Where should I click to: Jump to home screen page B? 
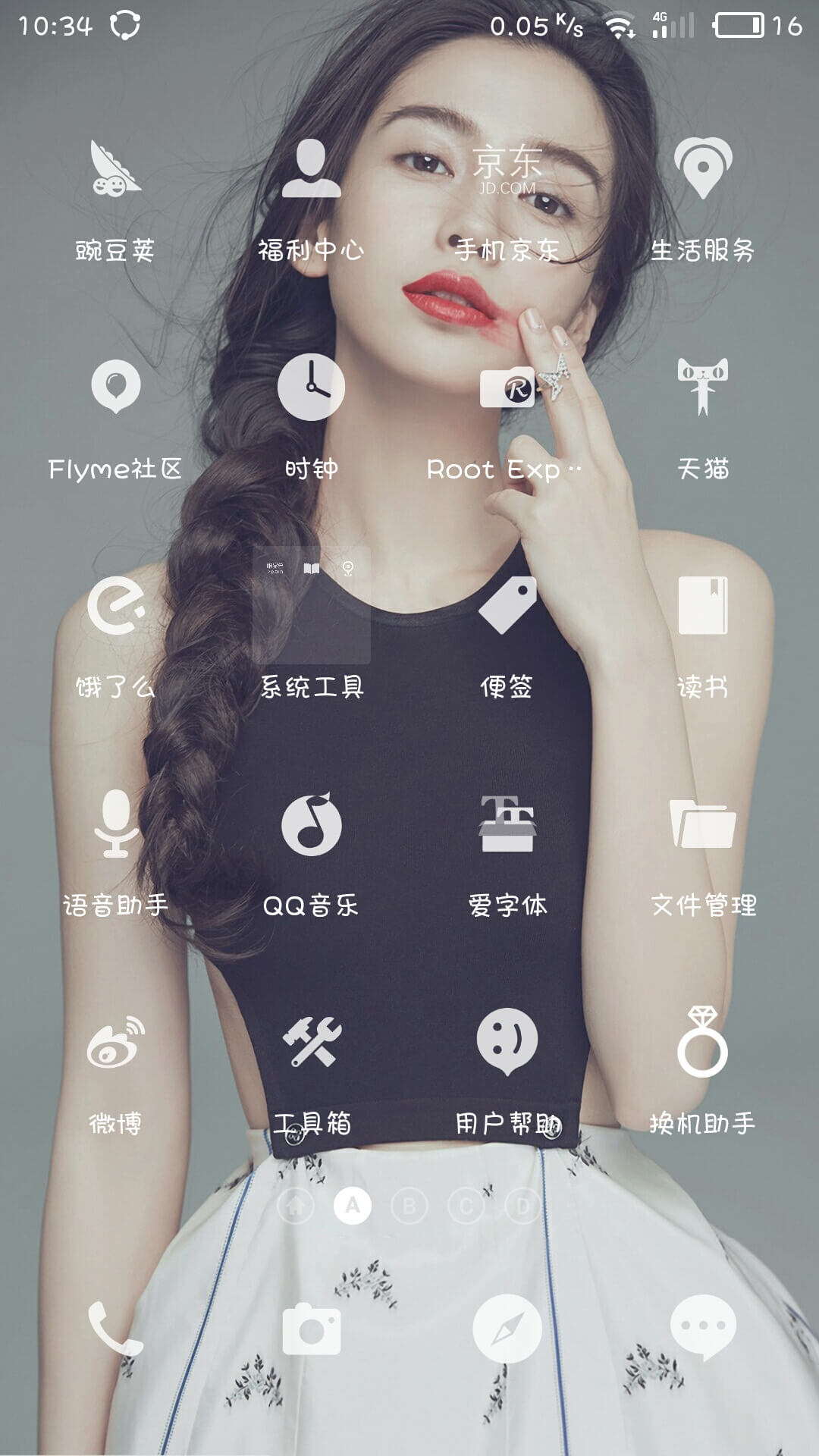[409, 1206]
